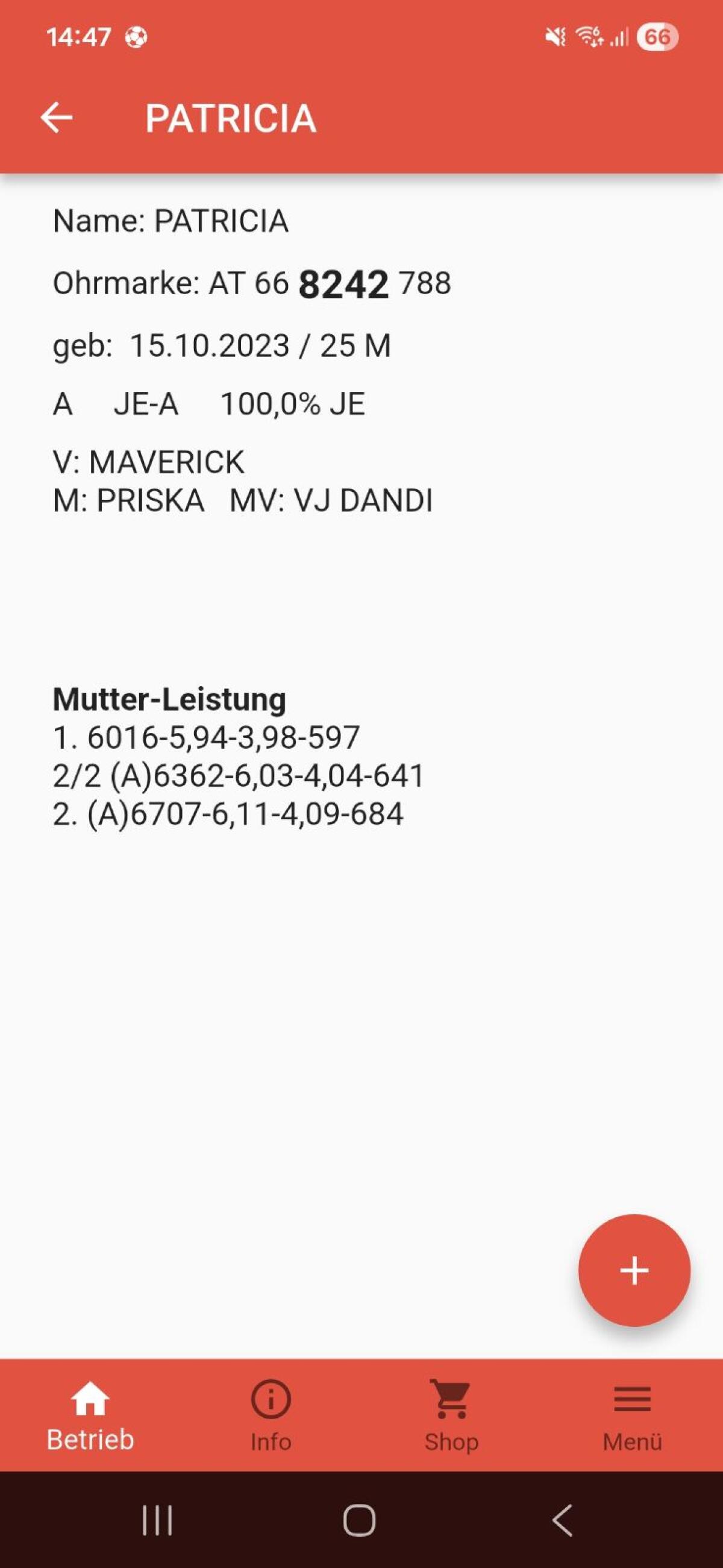The image size is (723, 1568).
Task: Go back using the app bar arrow
Action: [57, 117]
